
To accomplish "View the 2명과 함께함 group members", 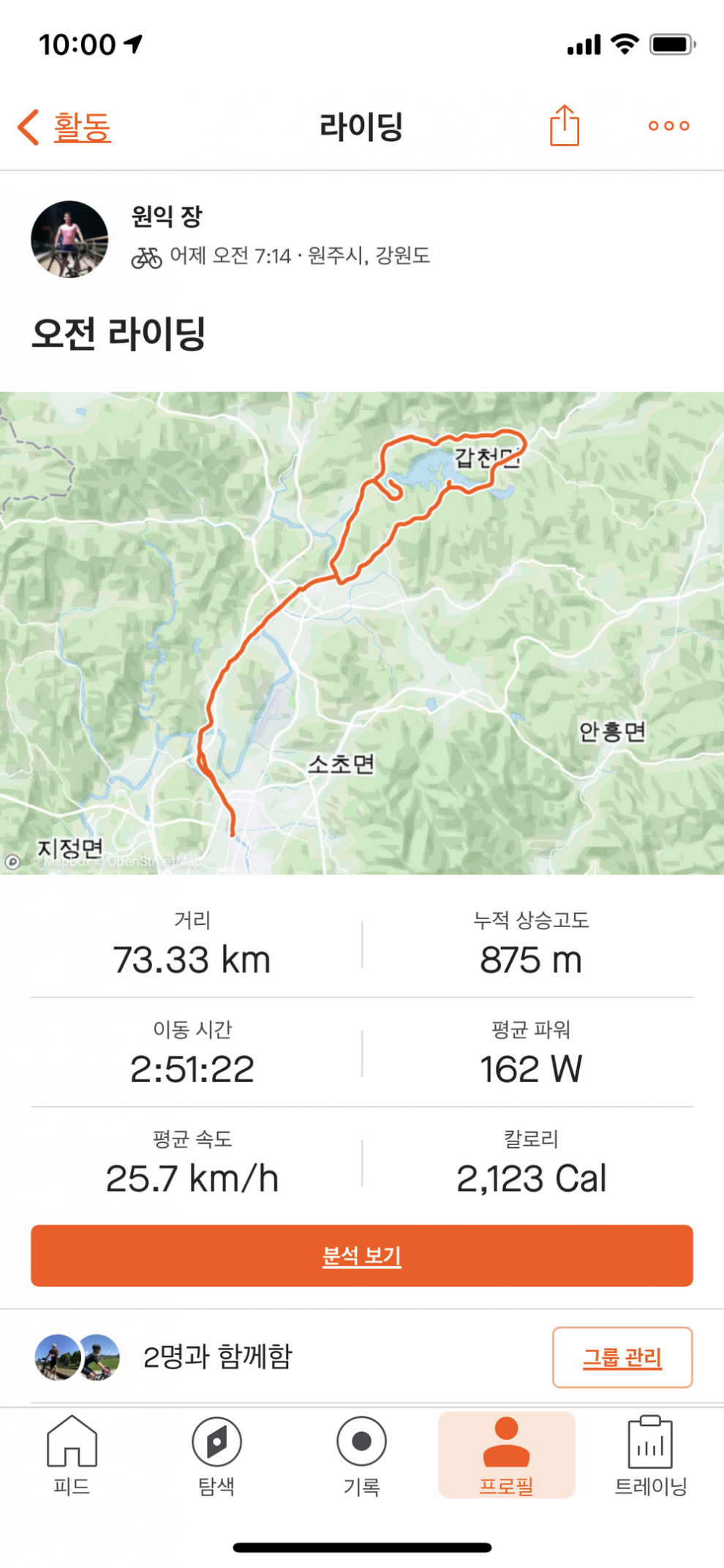I will tap(218, 1357).
